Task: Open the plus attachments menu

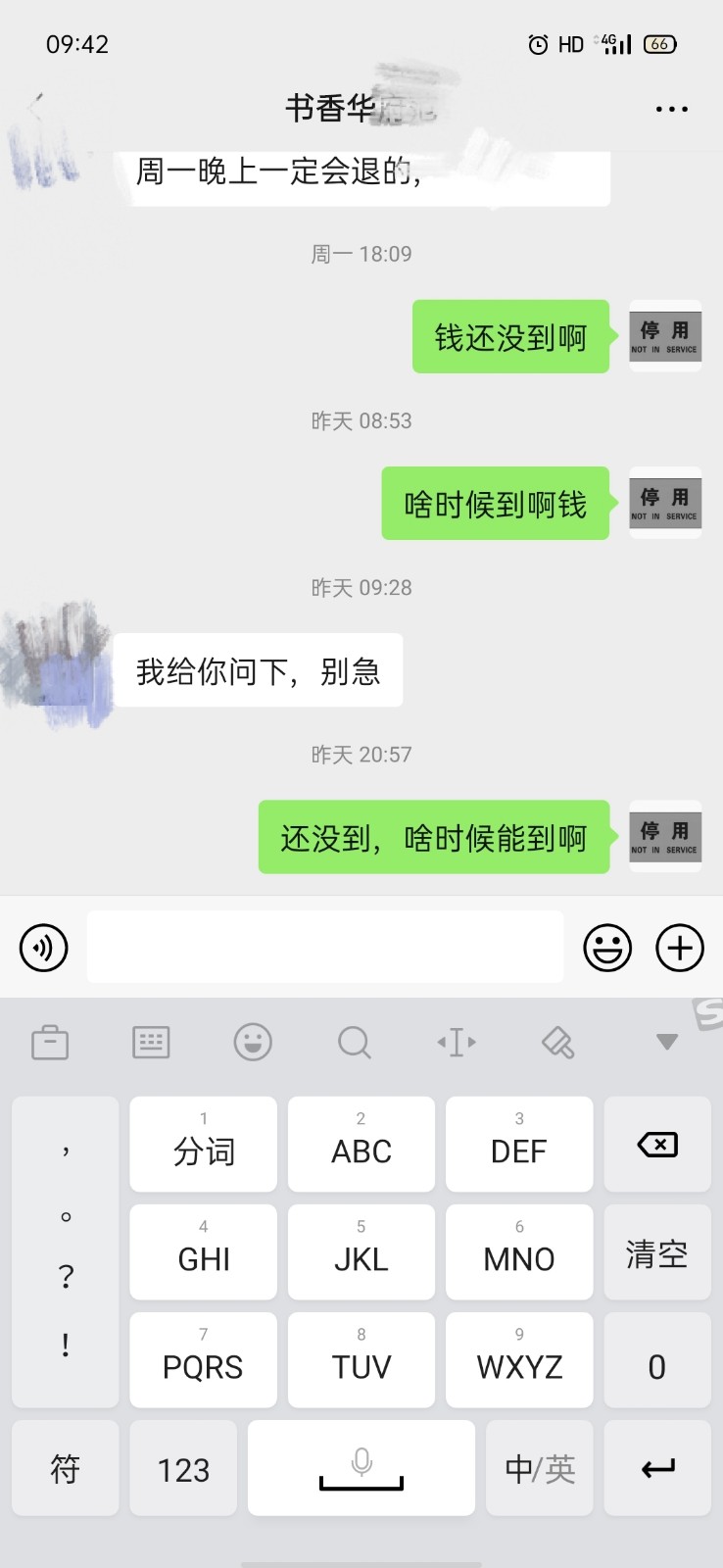Action: point(680,948)
